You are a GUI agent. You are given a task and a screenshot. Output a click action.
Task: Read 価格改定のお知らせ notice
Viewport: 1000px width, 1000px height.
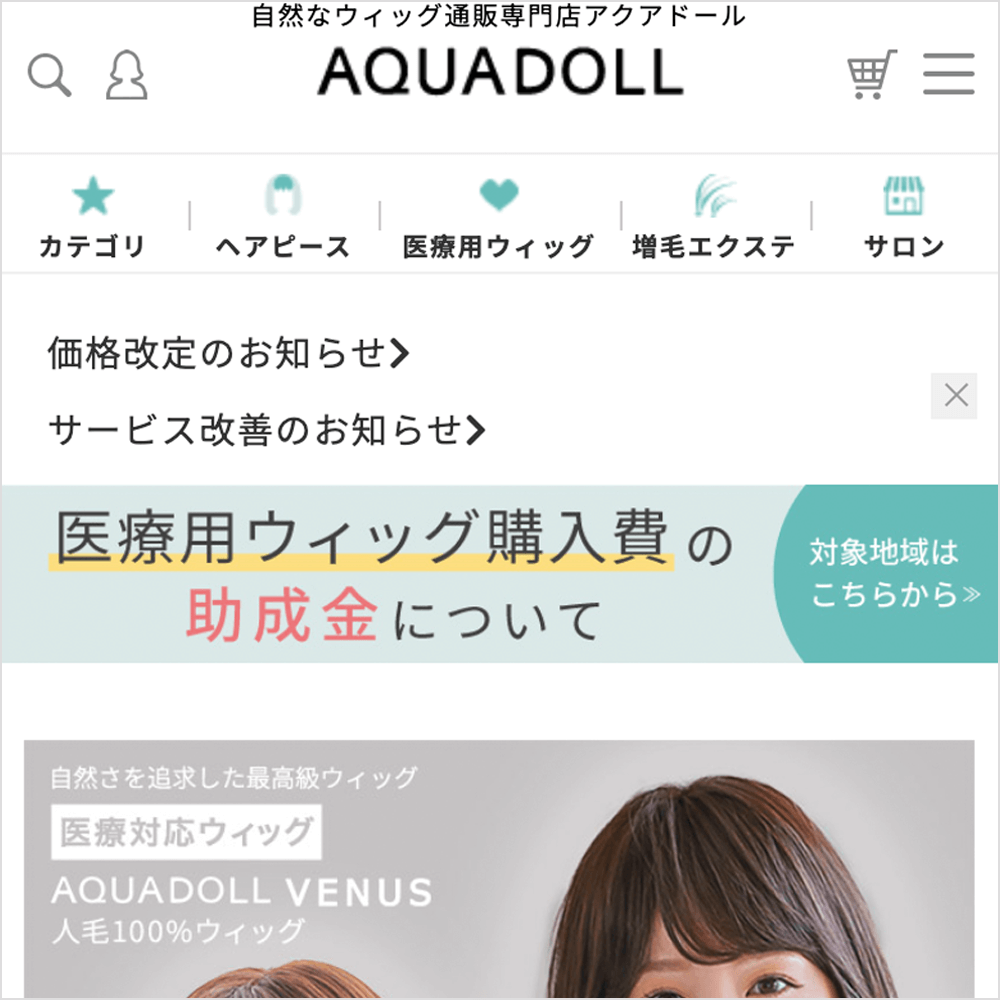point(228,353)
